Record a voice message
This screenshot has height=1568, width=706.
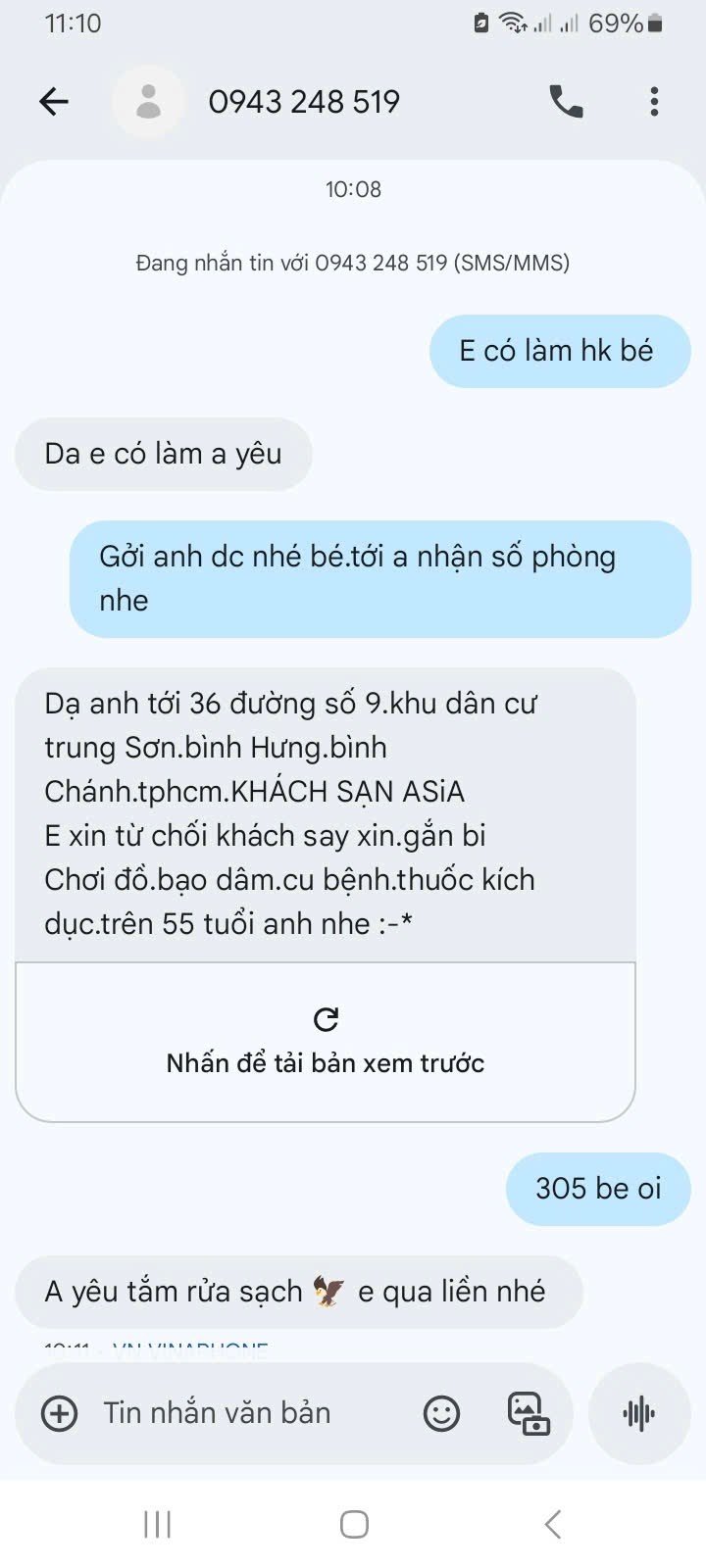639,1413
